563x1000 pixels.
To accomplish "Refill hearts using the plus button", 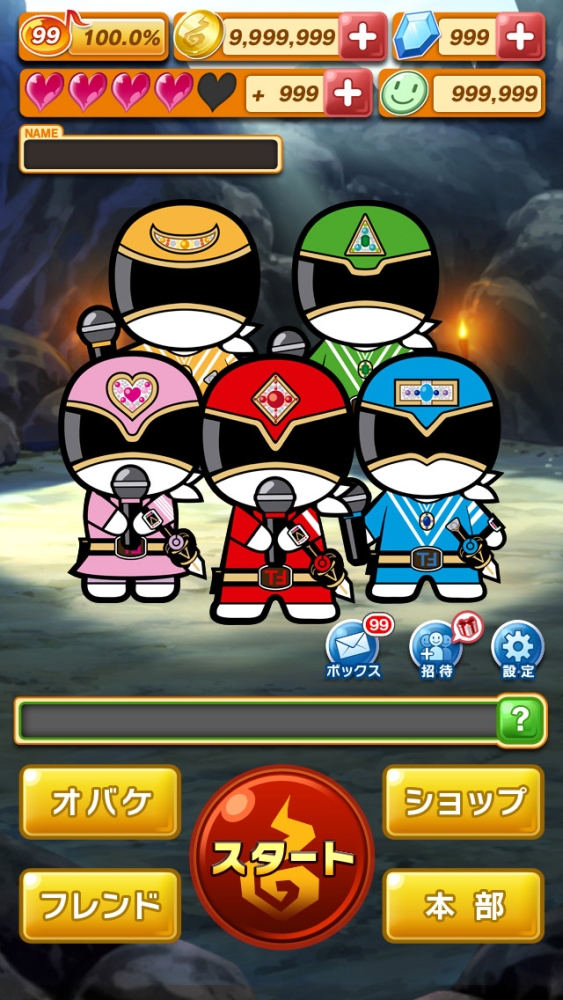I will point(348,93).
